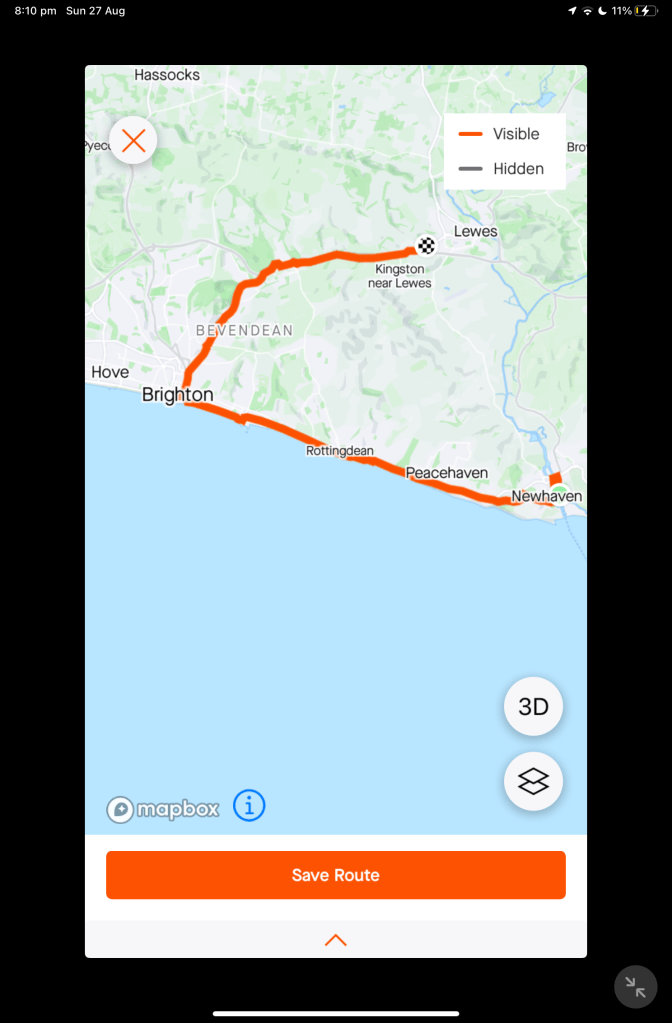Tap the Save Route button
The width and height of the screenshot is (672, 1023).
(x=336, y=875)
